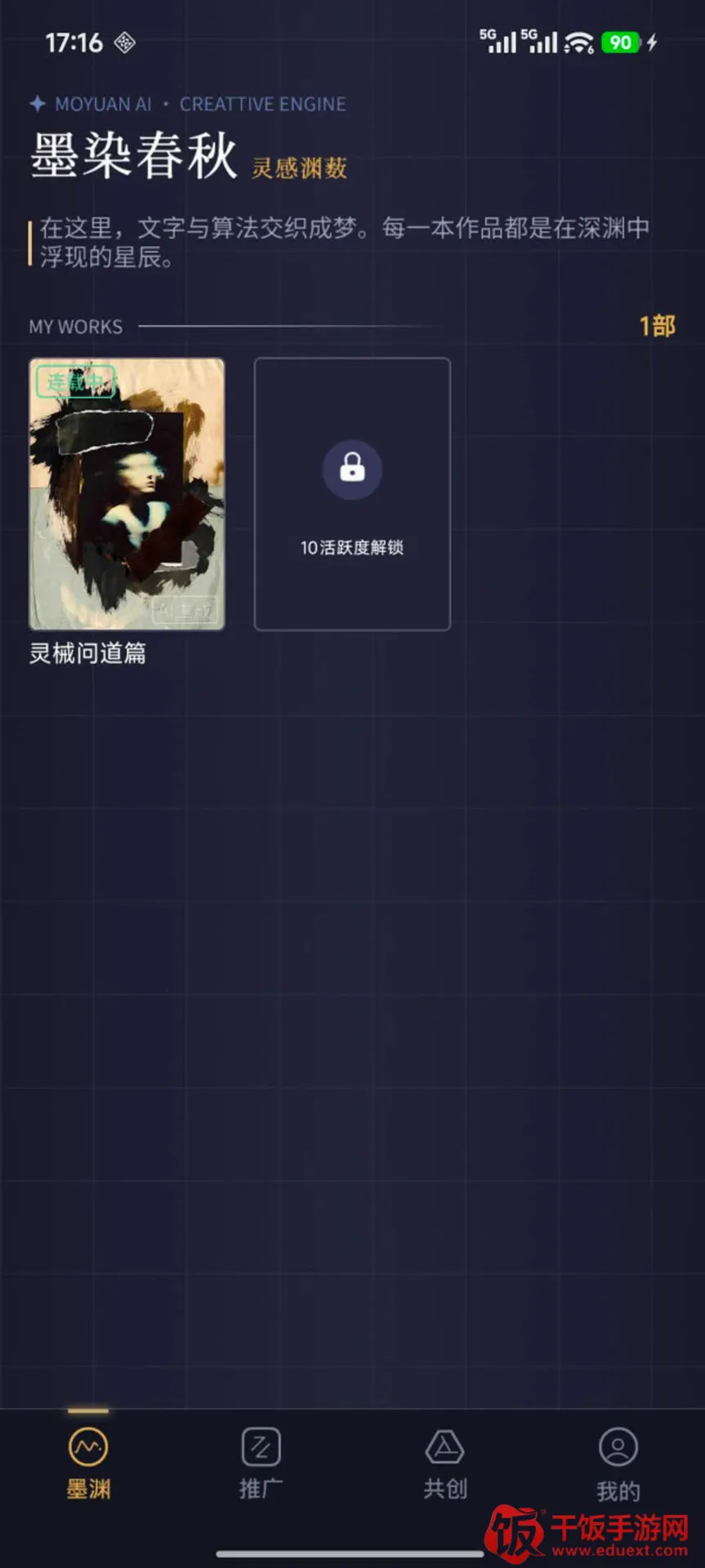
Task: Switch to the 推广 tab
Action: 261,1463
